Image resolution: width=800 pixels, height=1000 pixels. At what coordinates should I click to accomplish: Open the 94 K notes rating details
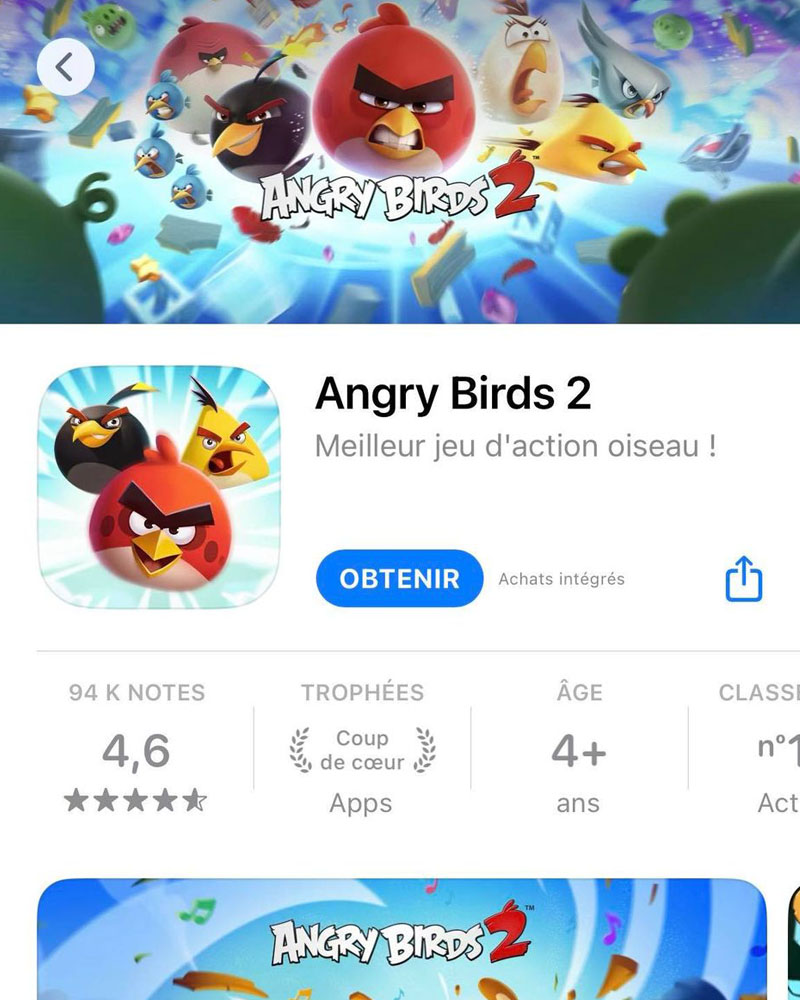tap(136, 750)
